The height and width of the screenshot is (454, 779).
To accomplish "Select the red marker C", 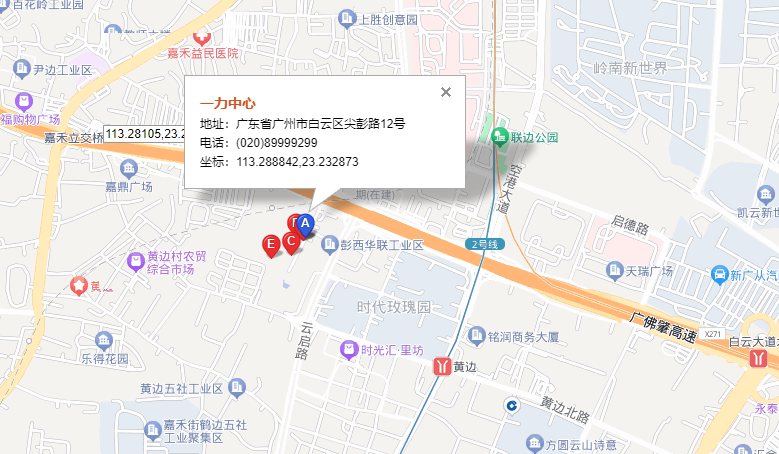I will [x=291, y=241].
